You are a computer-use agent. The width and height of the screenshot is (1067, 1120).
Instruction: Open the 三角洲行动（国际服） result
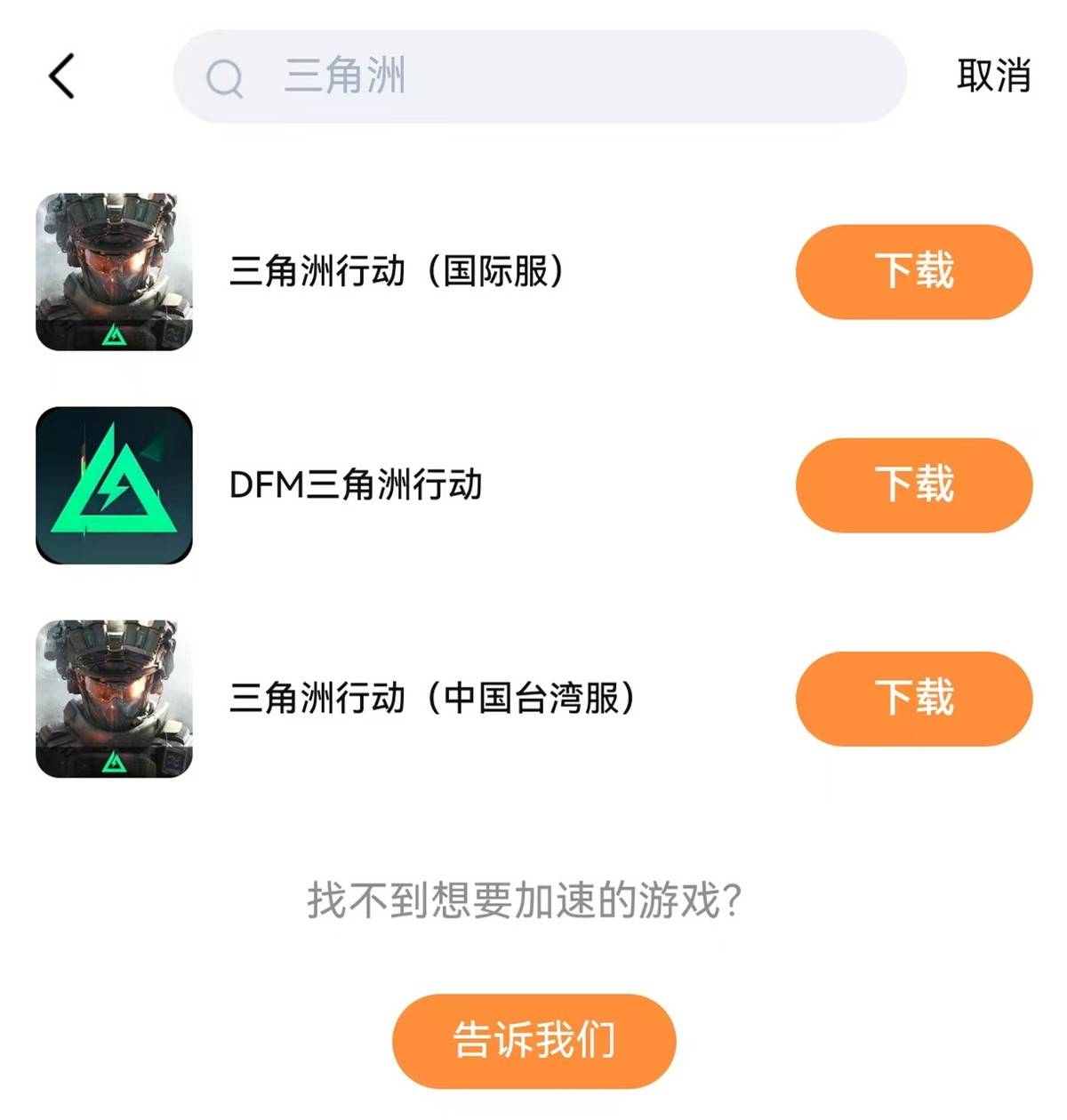(397, 272)
